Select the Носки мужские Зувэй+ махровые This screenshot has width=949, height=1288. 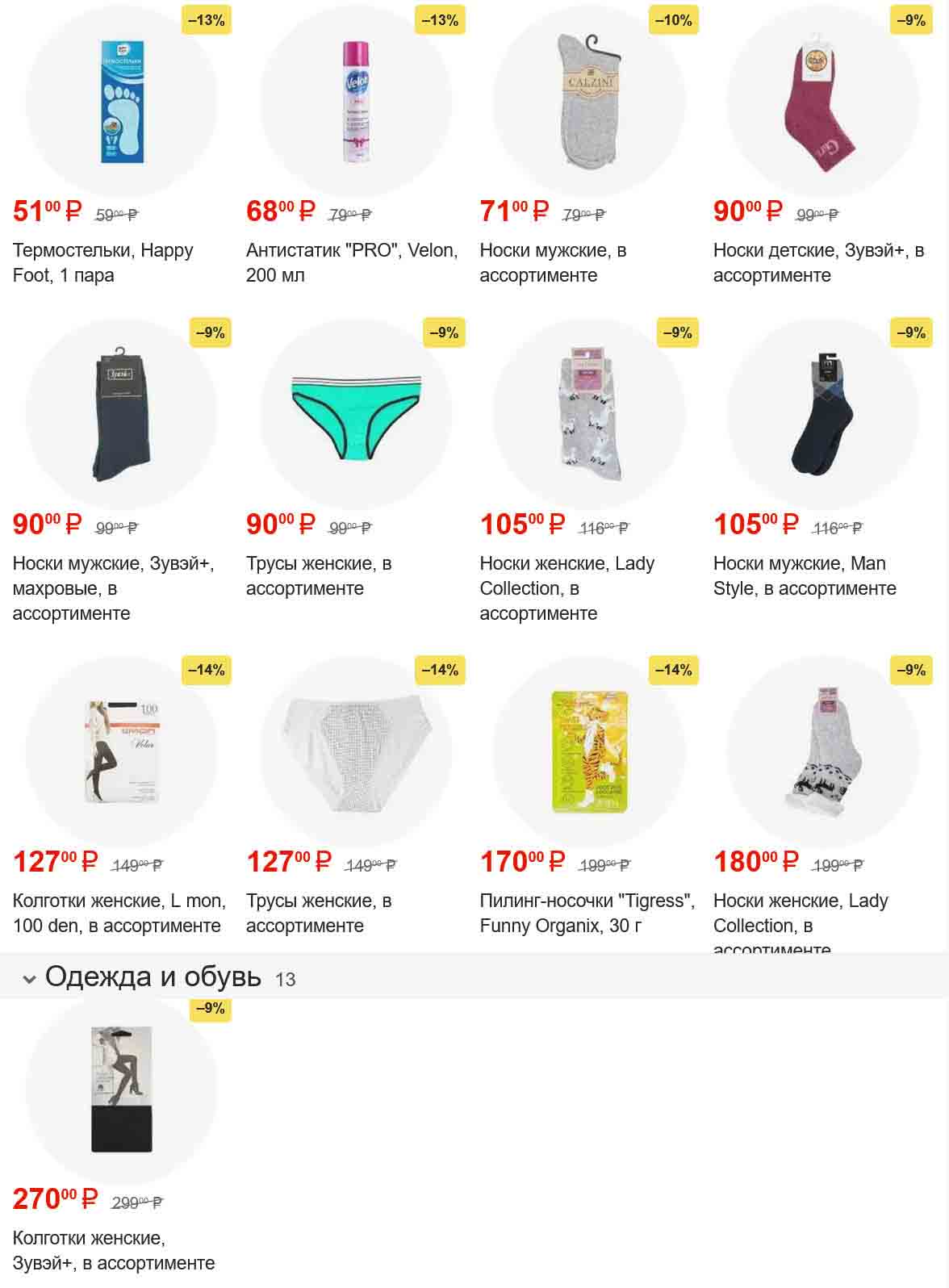(122, 415)
